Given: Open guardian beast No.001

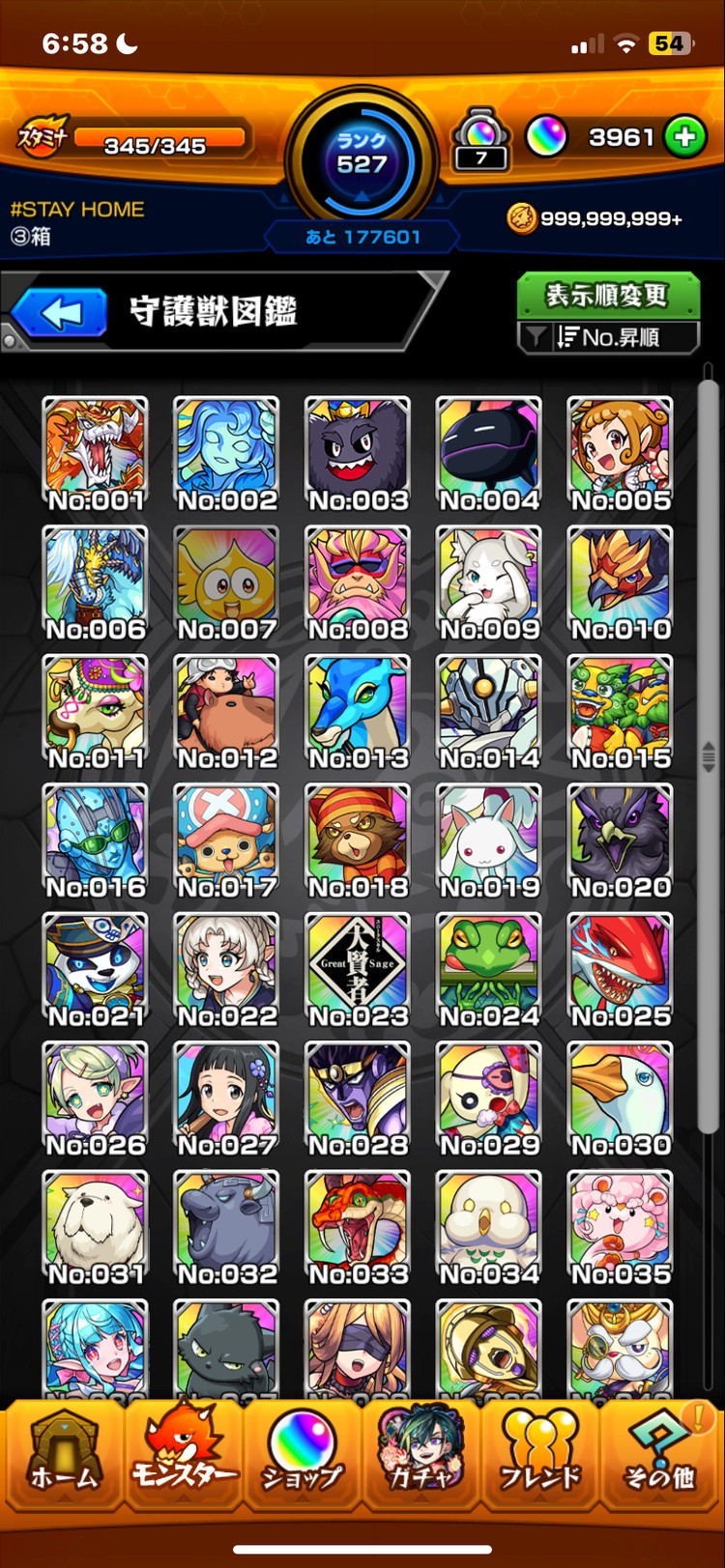Looking at the screenshot, I should pyautogui.click(x=96, y=452).
